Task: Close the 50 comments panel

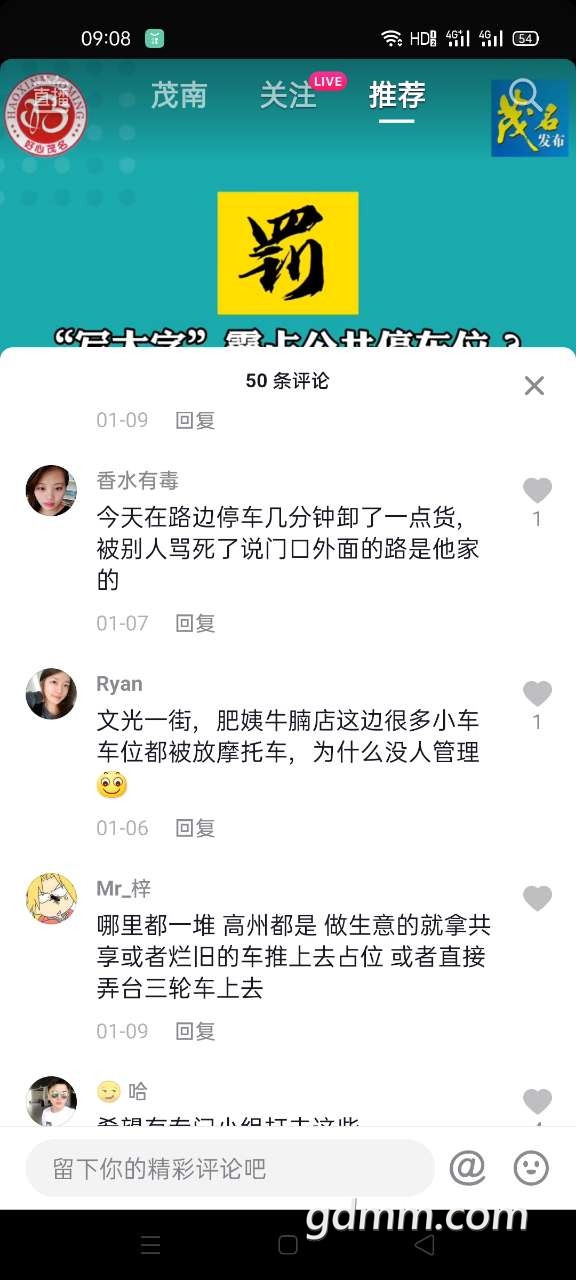Action: tap(535, 386)
